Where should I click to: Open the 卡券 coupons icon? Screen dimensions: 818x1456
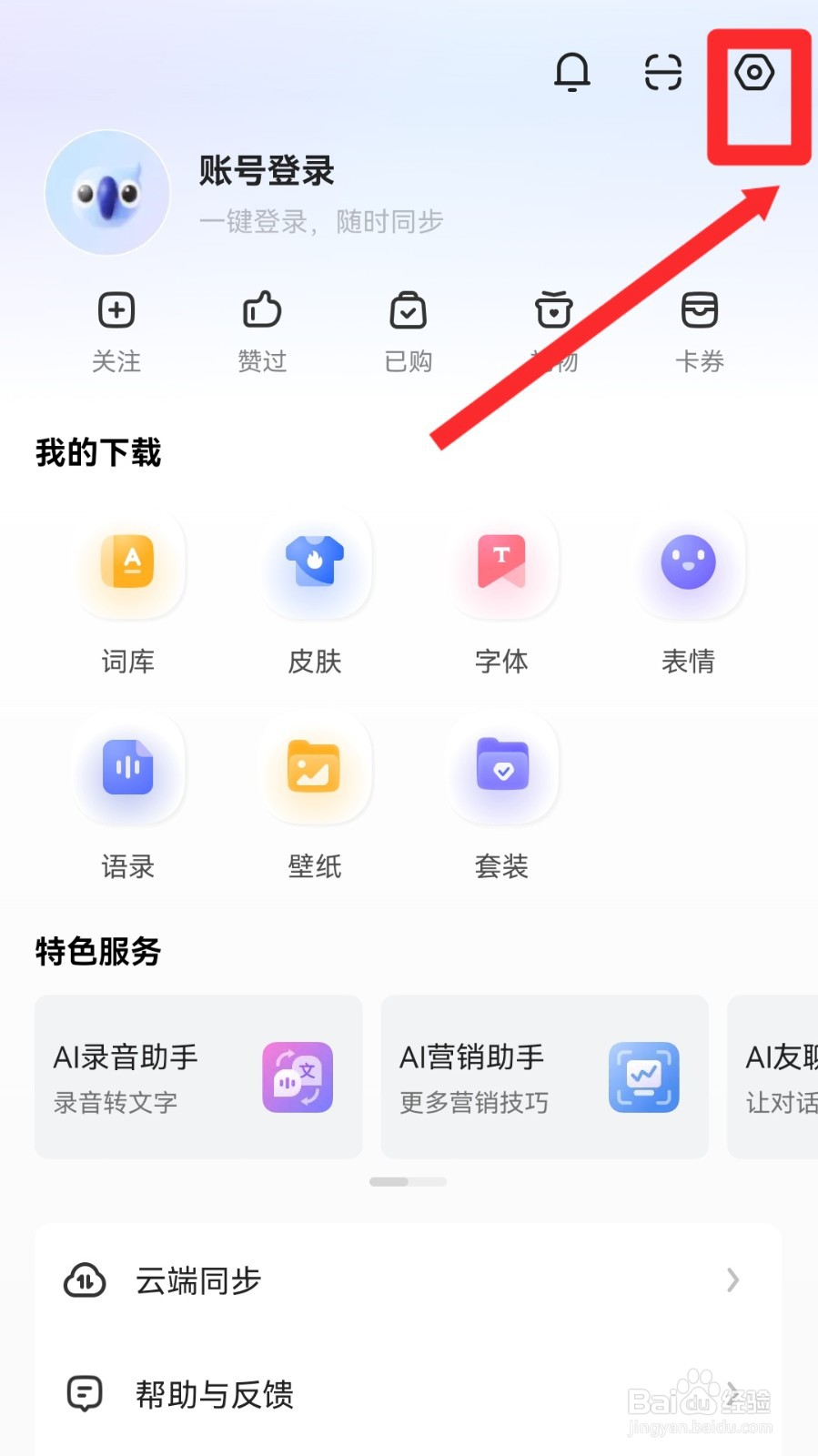[x=700, y=309]
